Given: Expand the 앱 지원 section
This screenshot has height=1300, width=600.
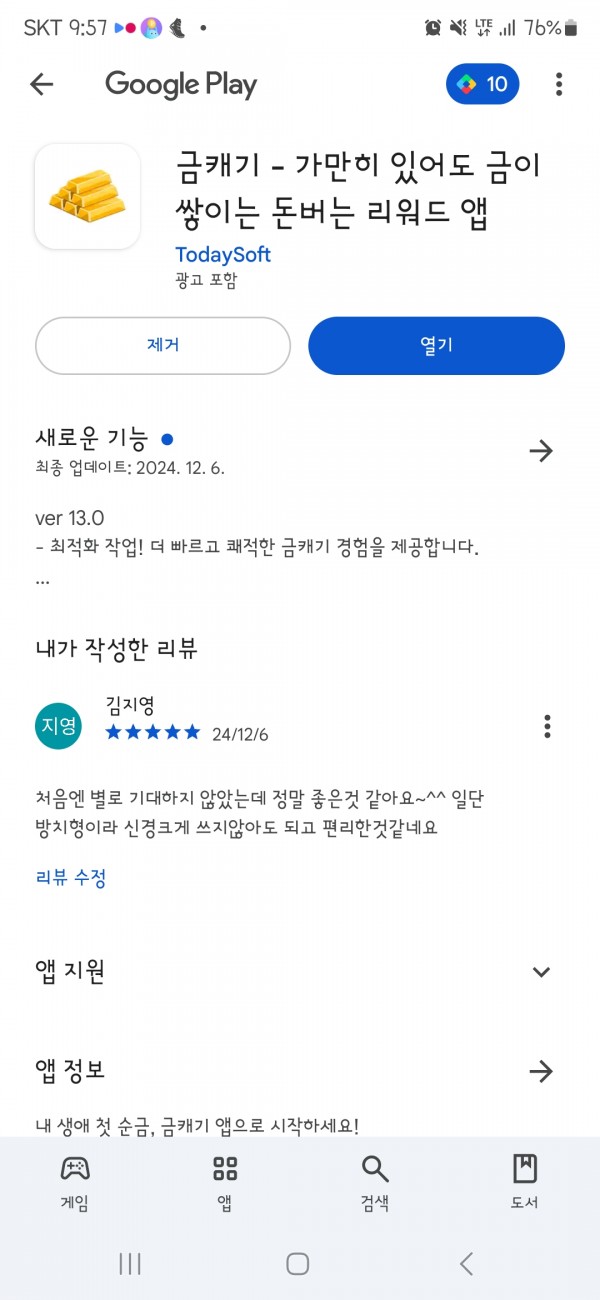Looking at the screenshot, I should pos(541,971).
